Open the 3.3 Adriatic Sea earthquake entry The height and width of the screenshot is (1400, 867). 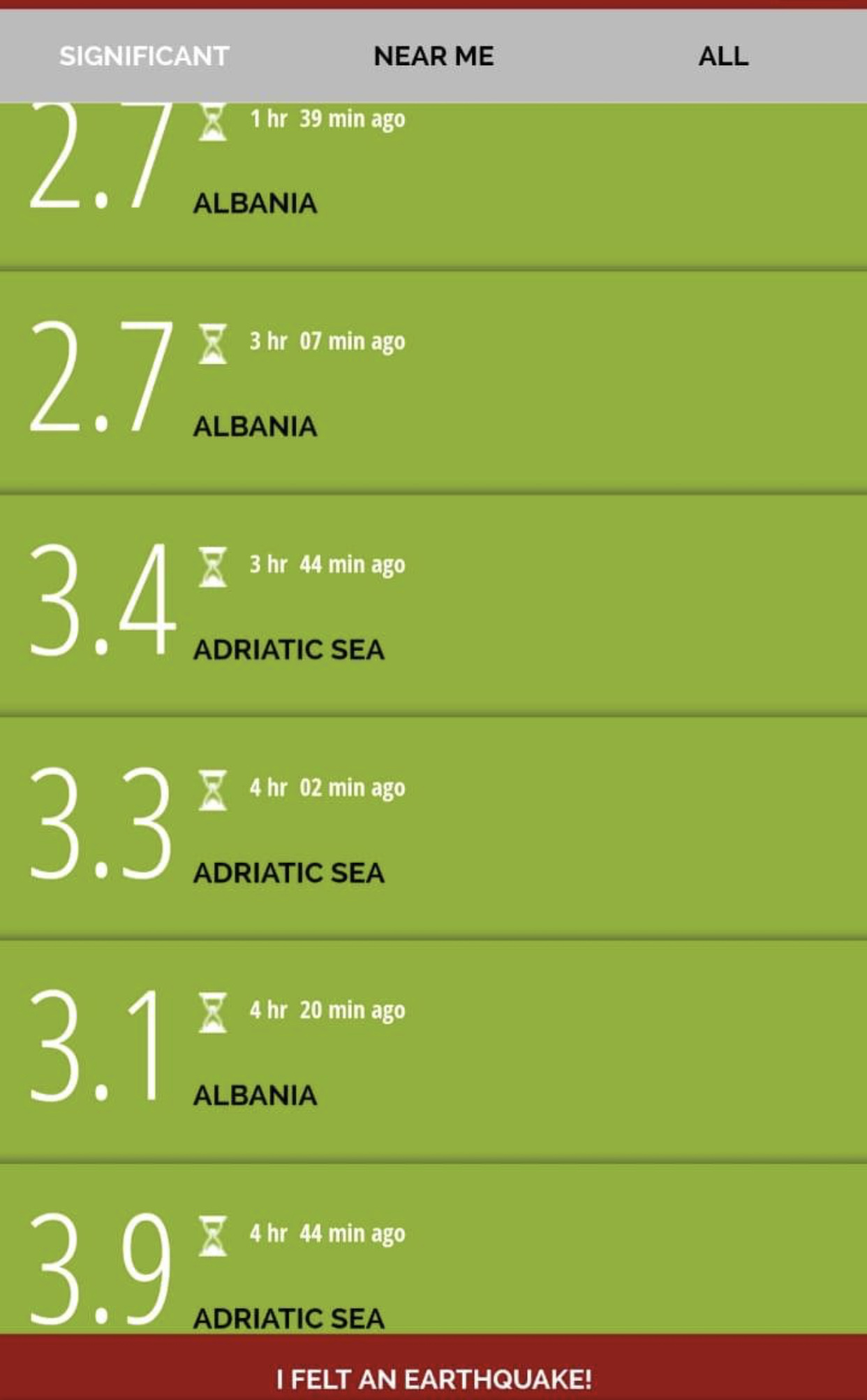pos(433,828)
